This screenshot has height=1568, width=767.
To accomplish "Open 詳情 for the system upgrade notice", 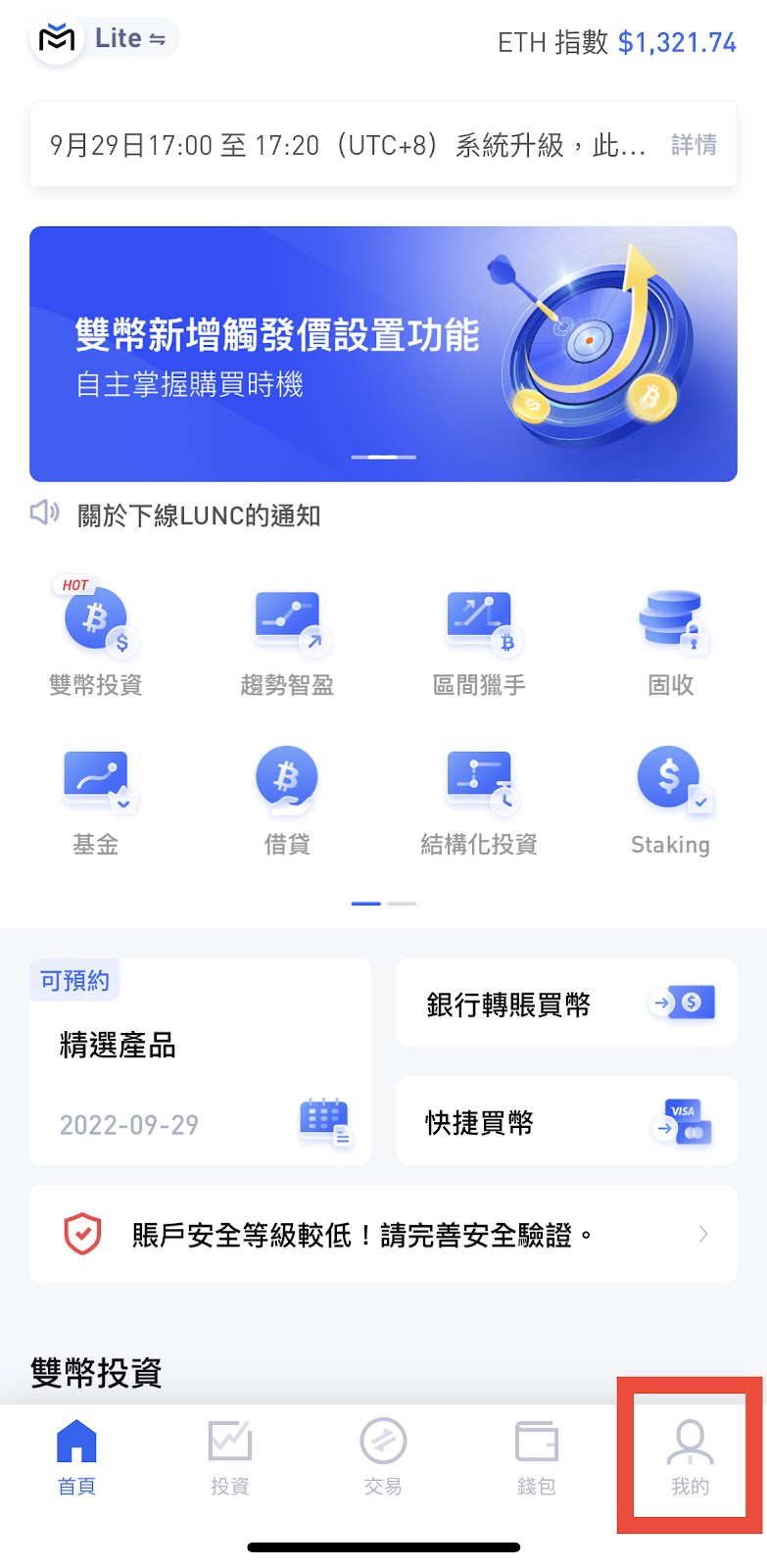I will tap(694, 145).
